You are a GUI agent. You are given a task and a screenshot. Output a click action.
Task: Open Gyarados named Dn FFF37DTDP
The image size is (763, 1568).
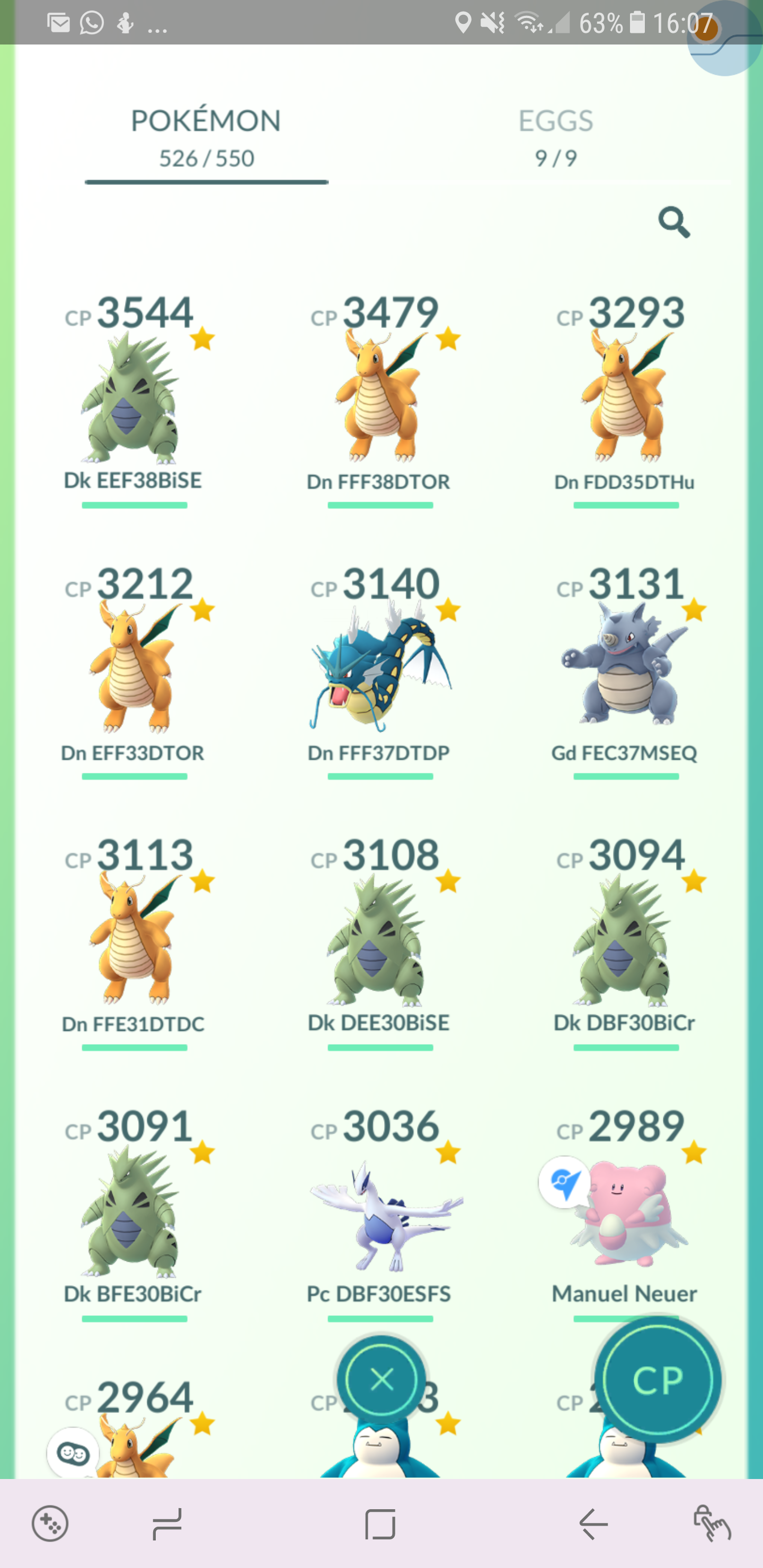pos(380,673)
